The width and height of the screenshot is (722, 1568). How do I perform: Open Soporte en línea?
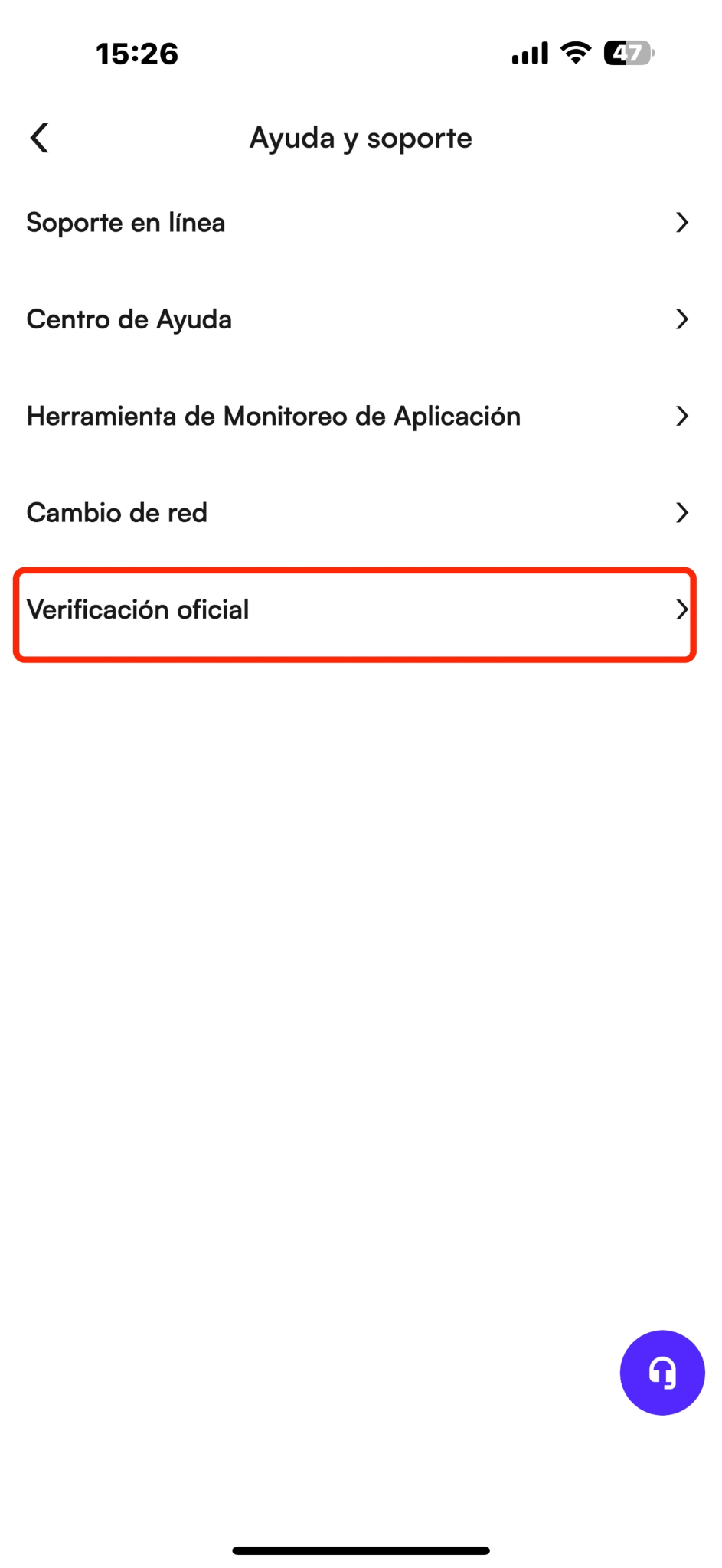361,223
